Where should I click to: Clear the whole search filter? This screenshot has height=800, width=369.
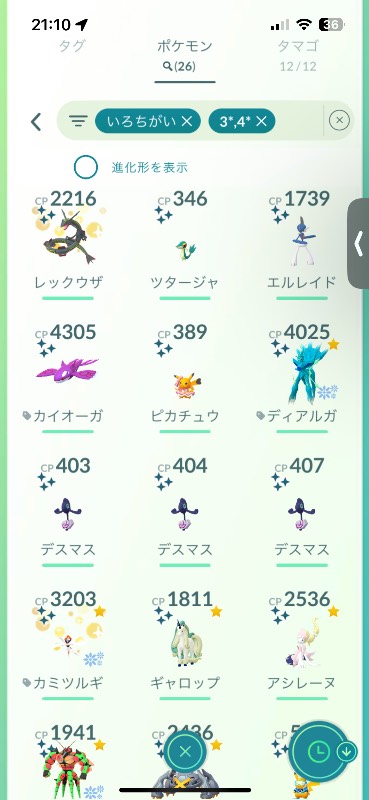coord(339,121)
